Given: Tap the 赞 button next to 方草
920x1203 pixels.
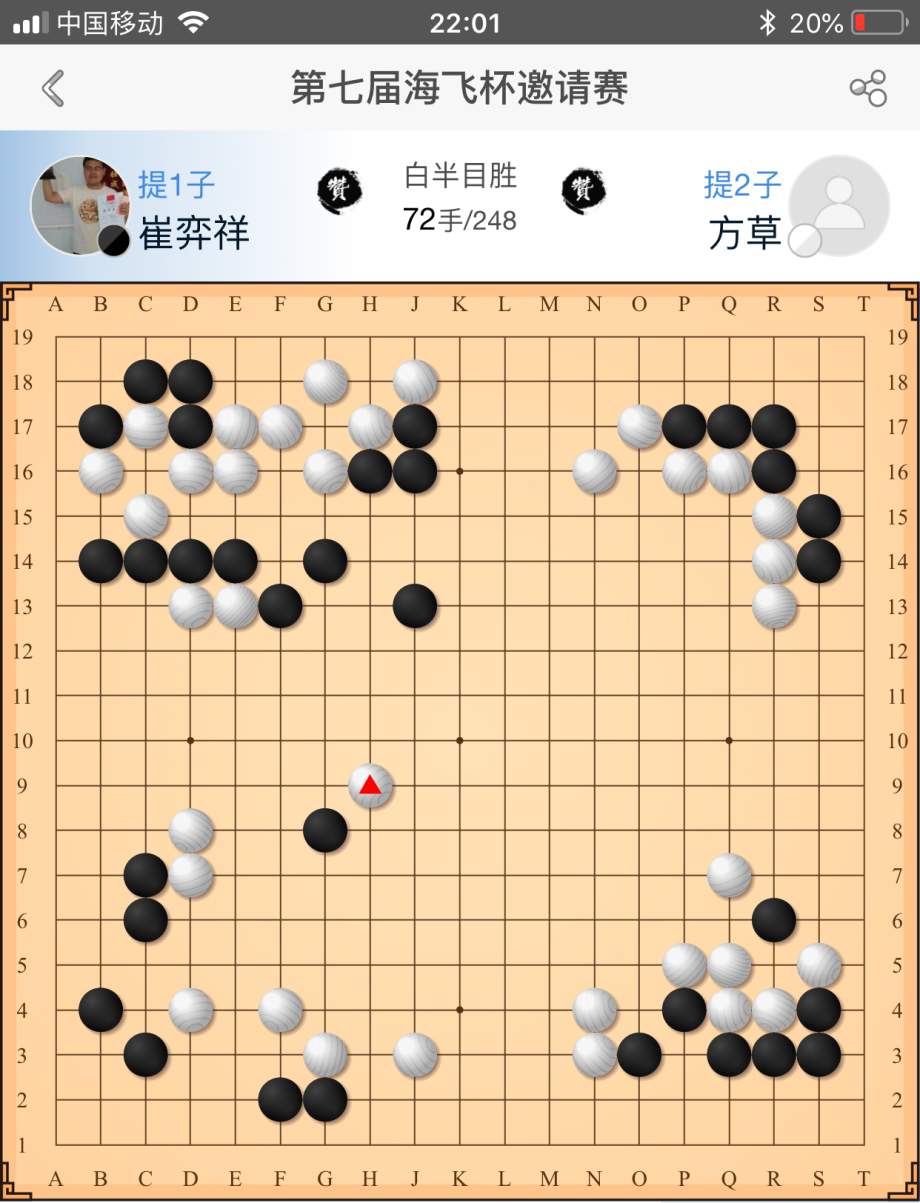Looking at the screenshot, I should coord(583,190).
